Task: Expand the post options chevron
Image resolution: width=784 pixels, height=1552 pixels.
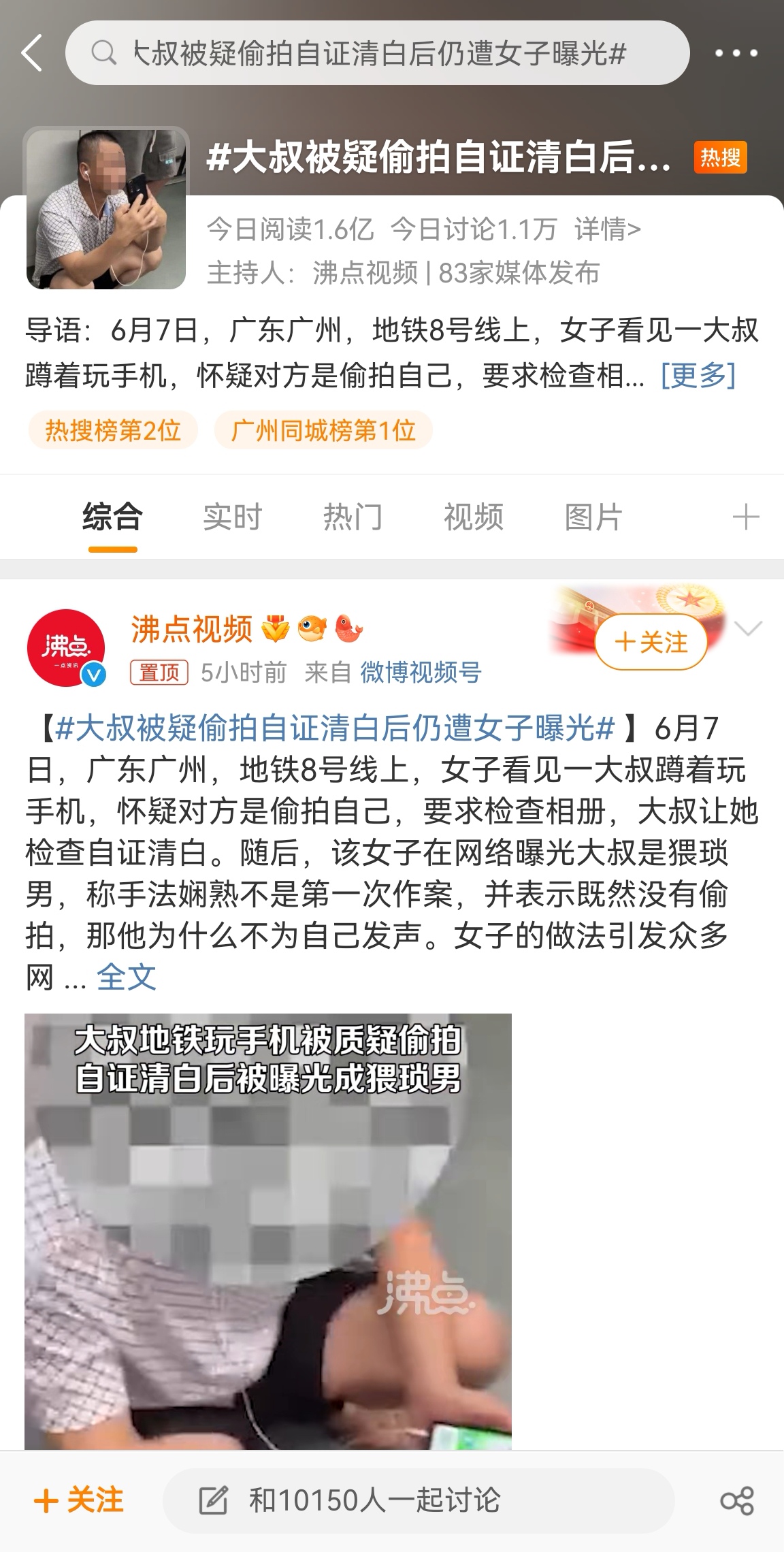Action: tap(749, 628)
